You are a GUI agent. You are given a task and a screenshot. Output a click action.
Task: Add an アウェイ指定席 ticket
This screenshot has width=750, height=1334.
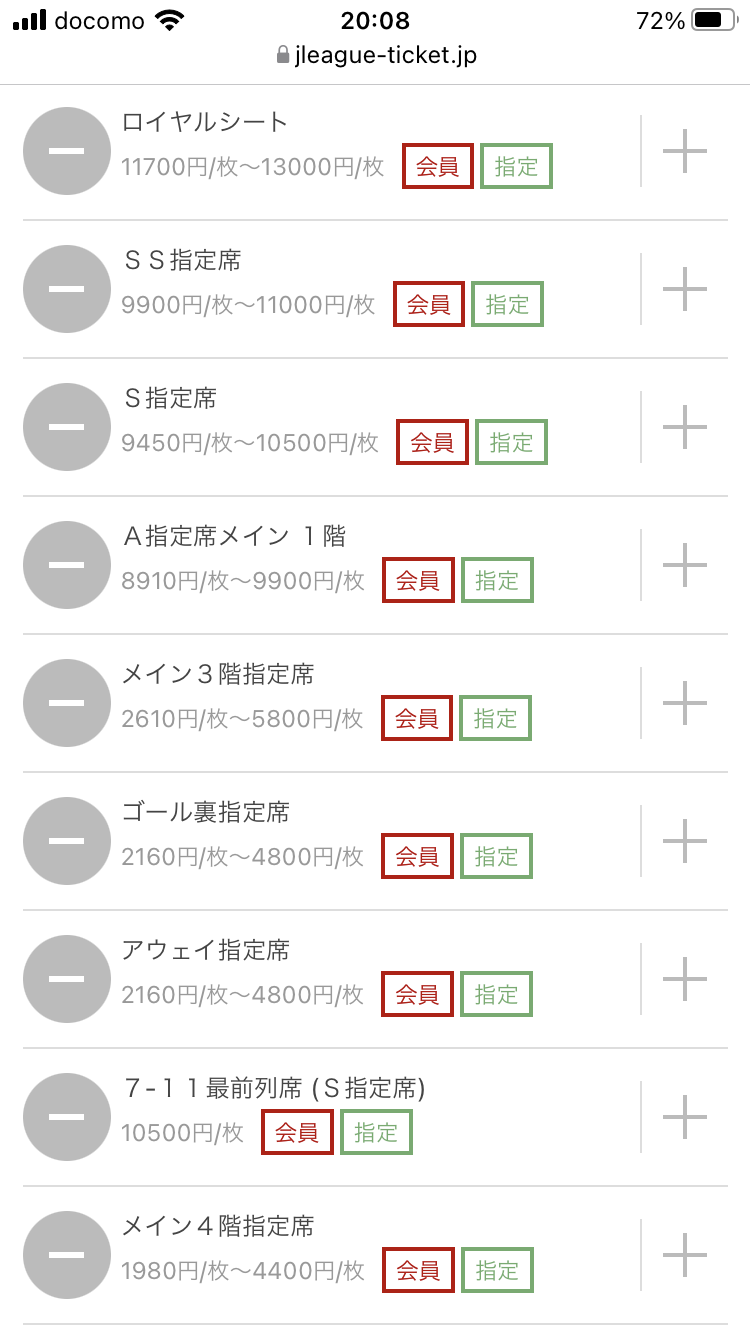tap(685, 979)
